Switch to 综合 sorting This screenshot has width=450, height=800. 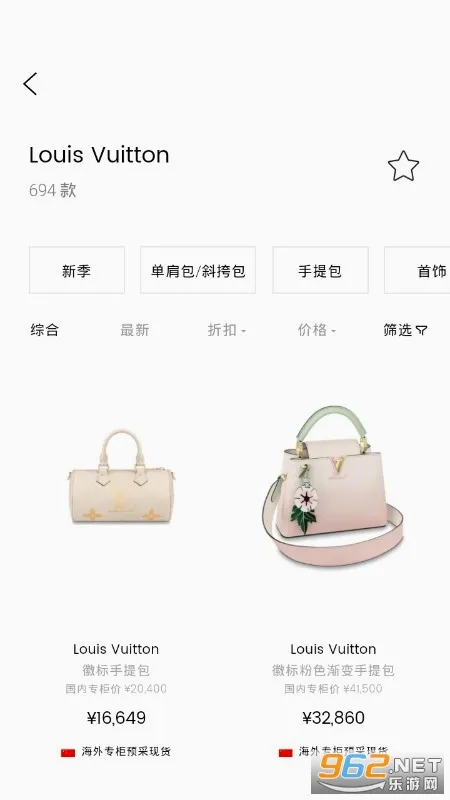pos(45,330)
